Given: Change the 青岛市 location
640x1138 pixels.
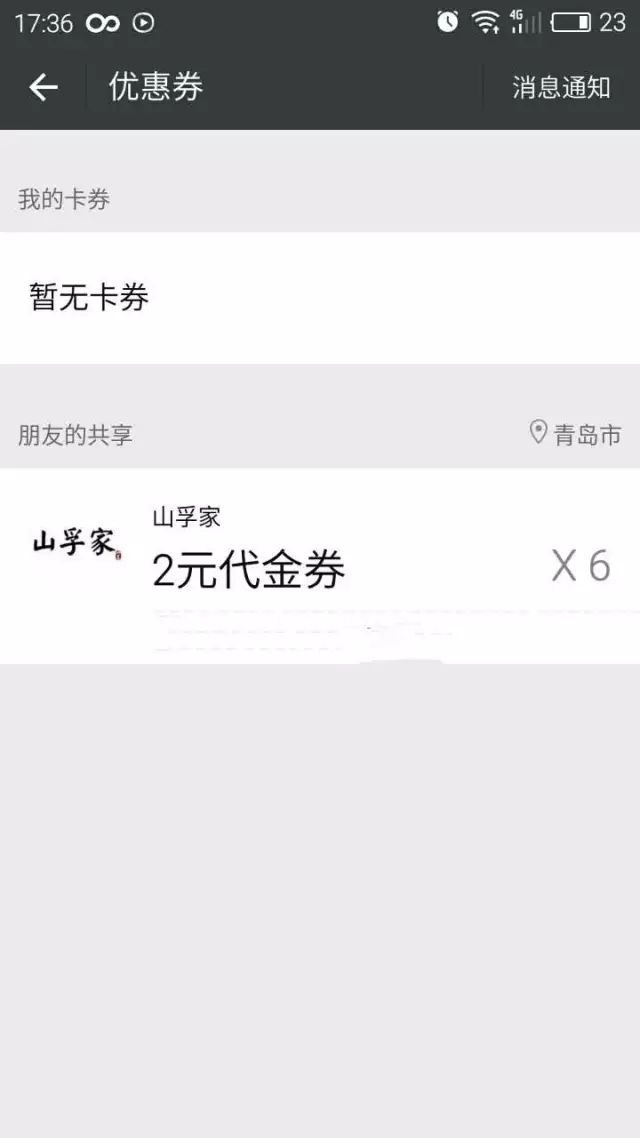Looking at the screenshot, I should 575,435.
